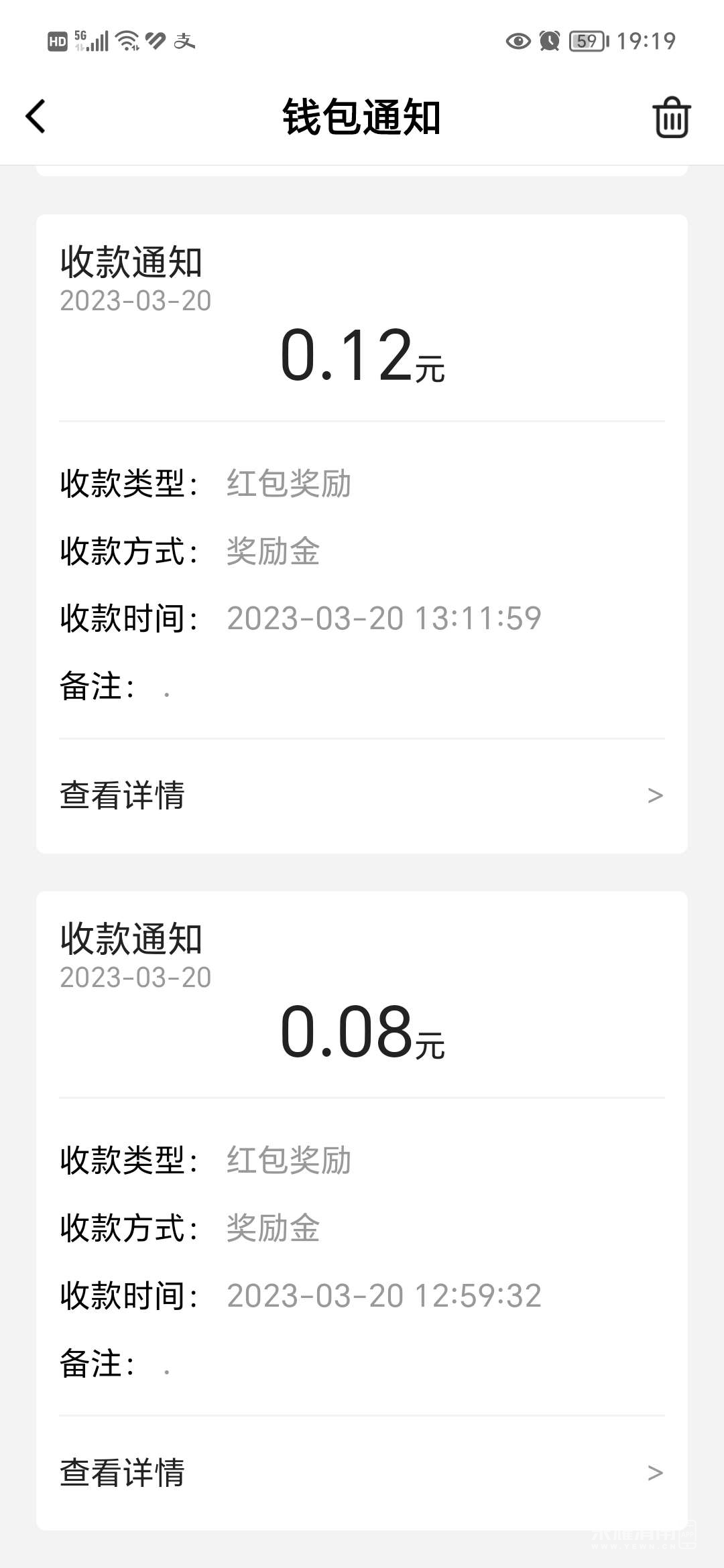
Task: Open 查看详情 for the 0.12元 payment
Action: pyautogui.click(x=362, y=795)
